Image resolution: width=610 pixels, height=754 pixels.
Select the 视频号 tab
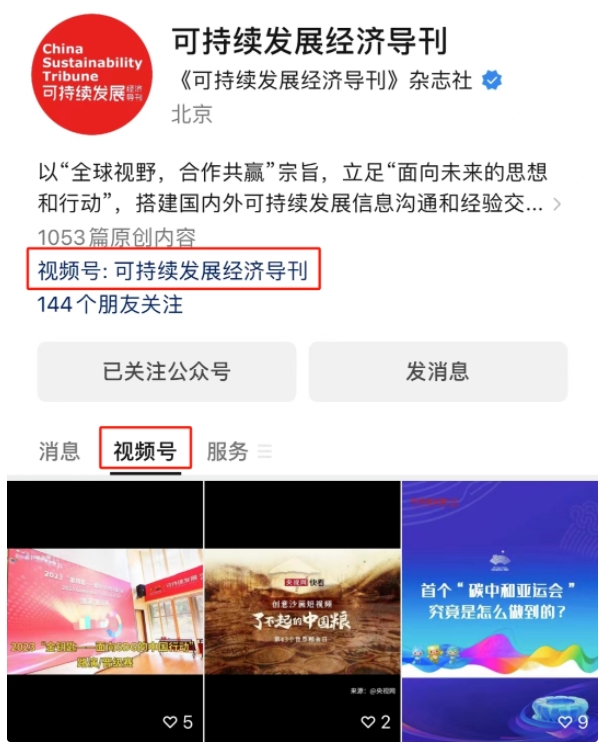tap(145, 452)
